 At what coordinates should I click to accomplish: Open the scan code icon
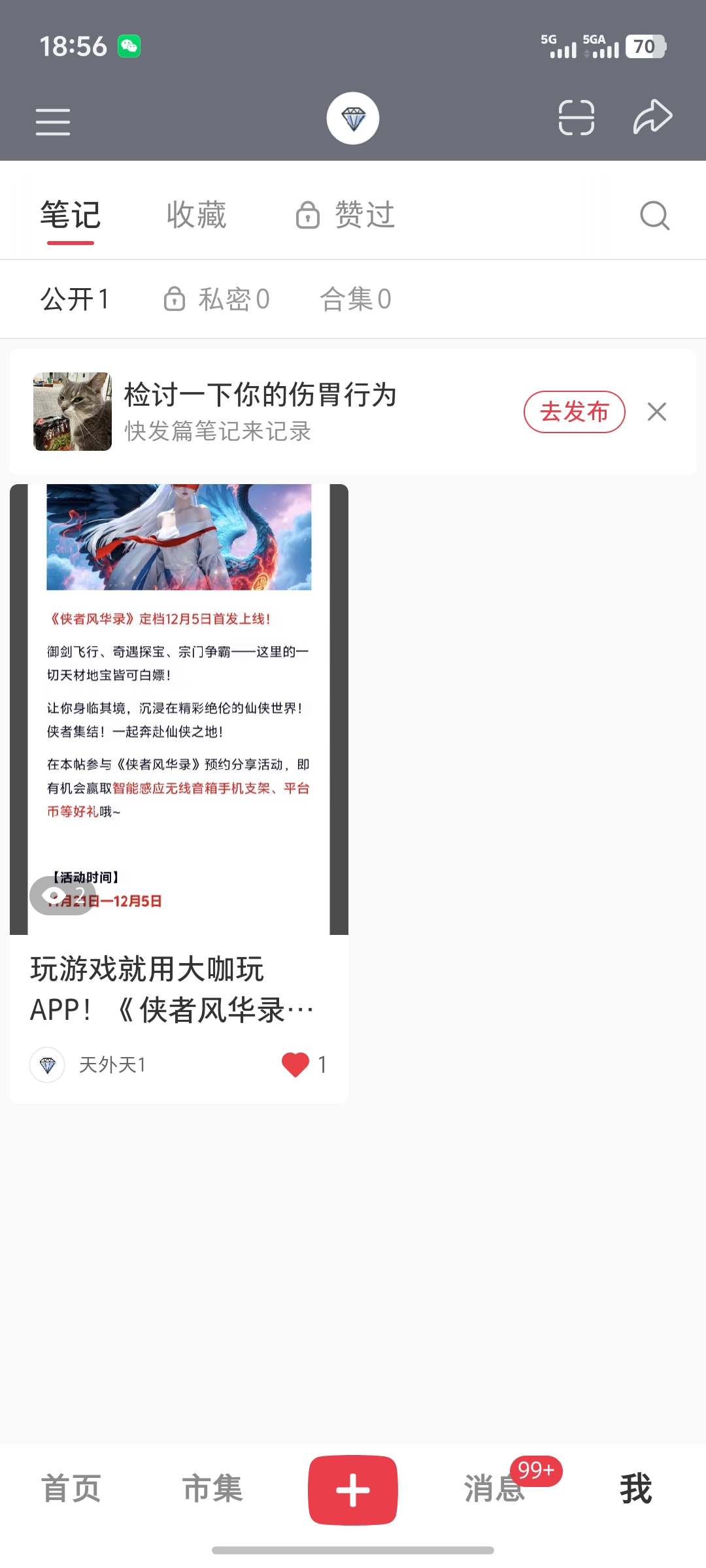click(x=576, y=118)
